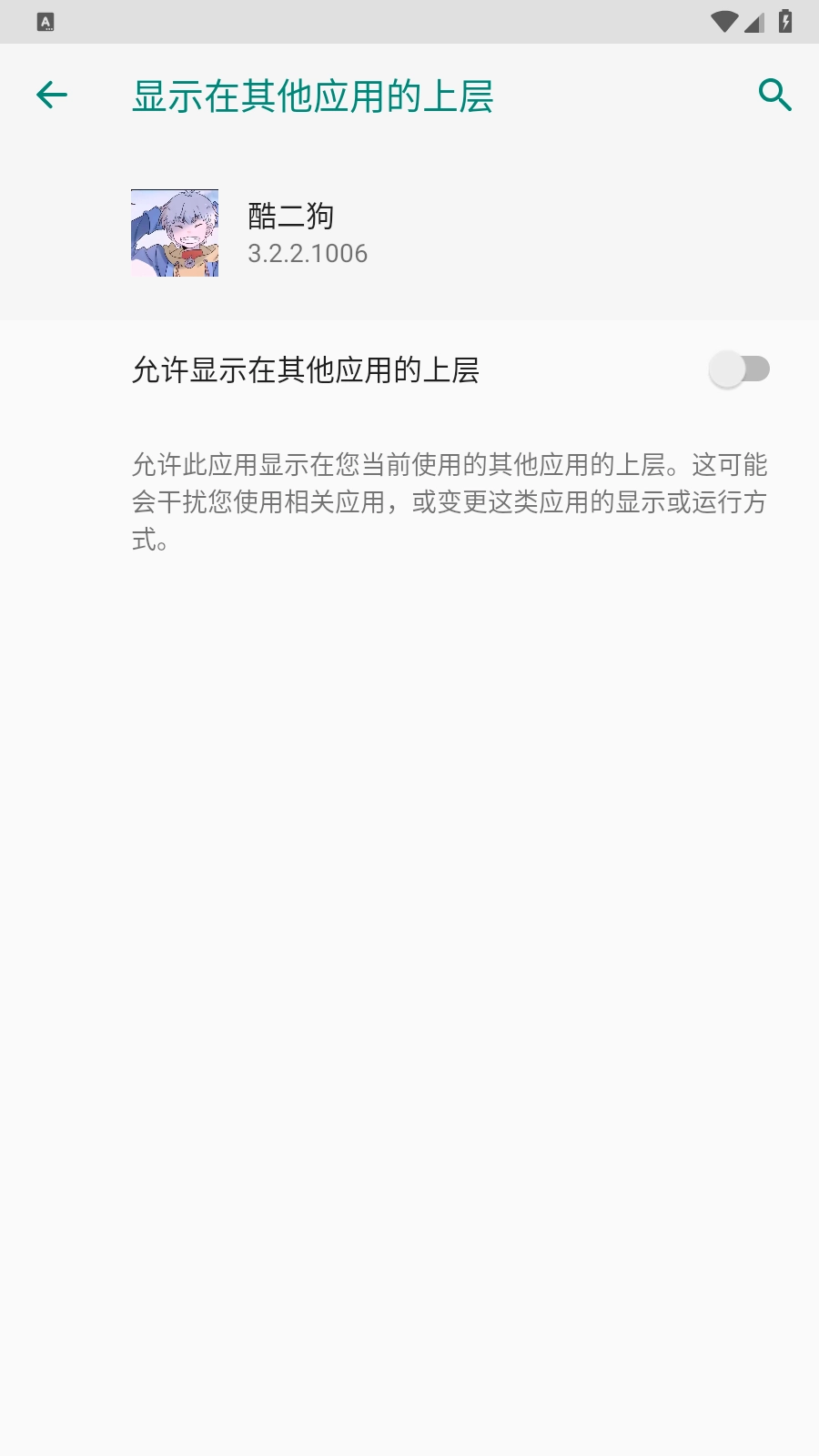Tap the app avatar picture of 酷二狗
The width and height of the screenshot is (819, 1456).
[x=175, y=232]
